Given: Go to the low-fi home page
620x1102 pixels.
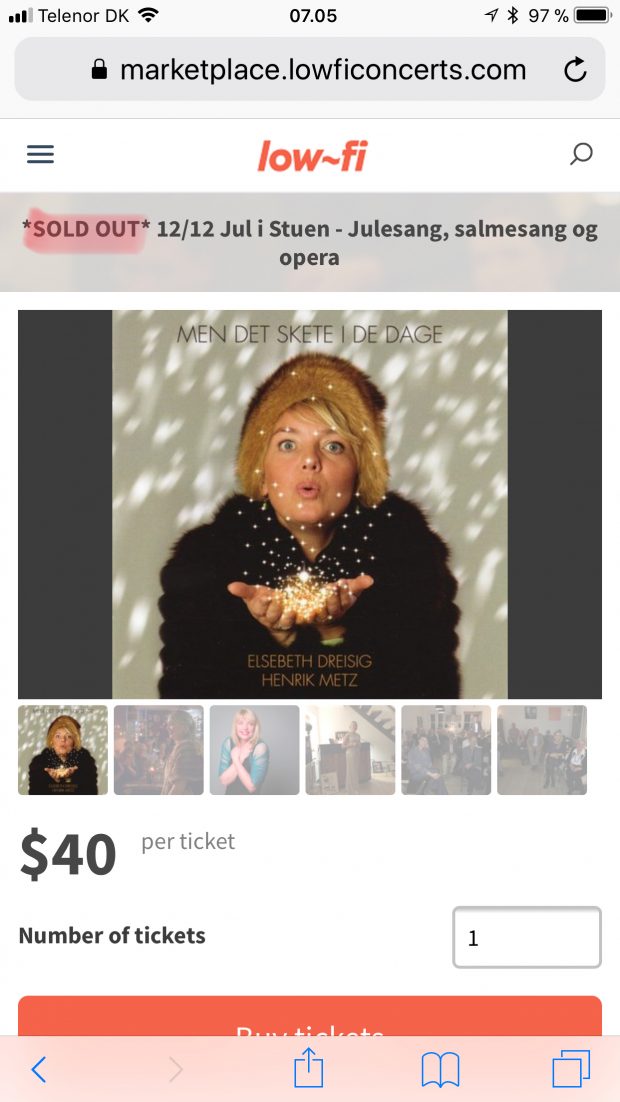Looking at the screenshot, I should coord(312,156).
